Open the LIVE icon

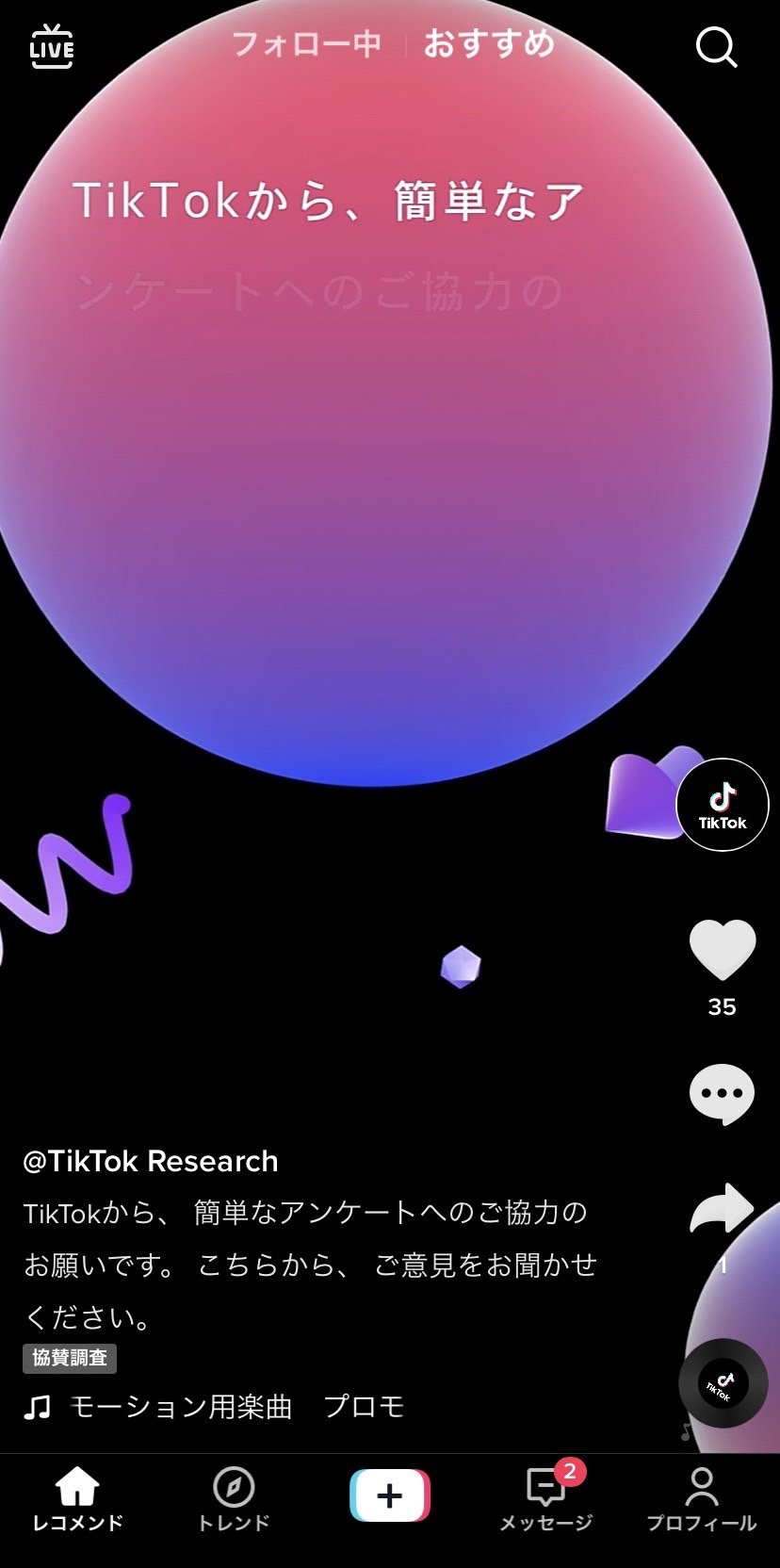pyautogui.click(x=52, y=47)
